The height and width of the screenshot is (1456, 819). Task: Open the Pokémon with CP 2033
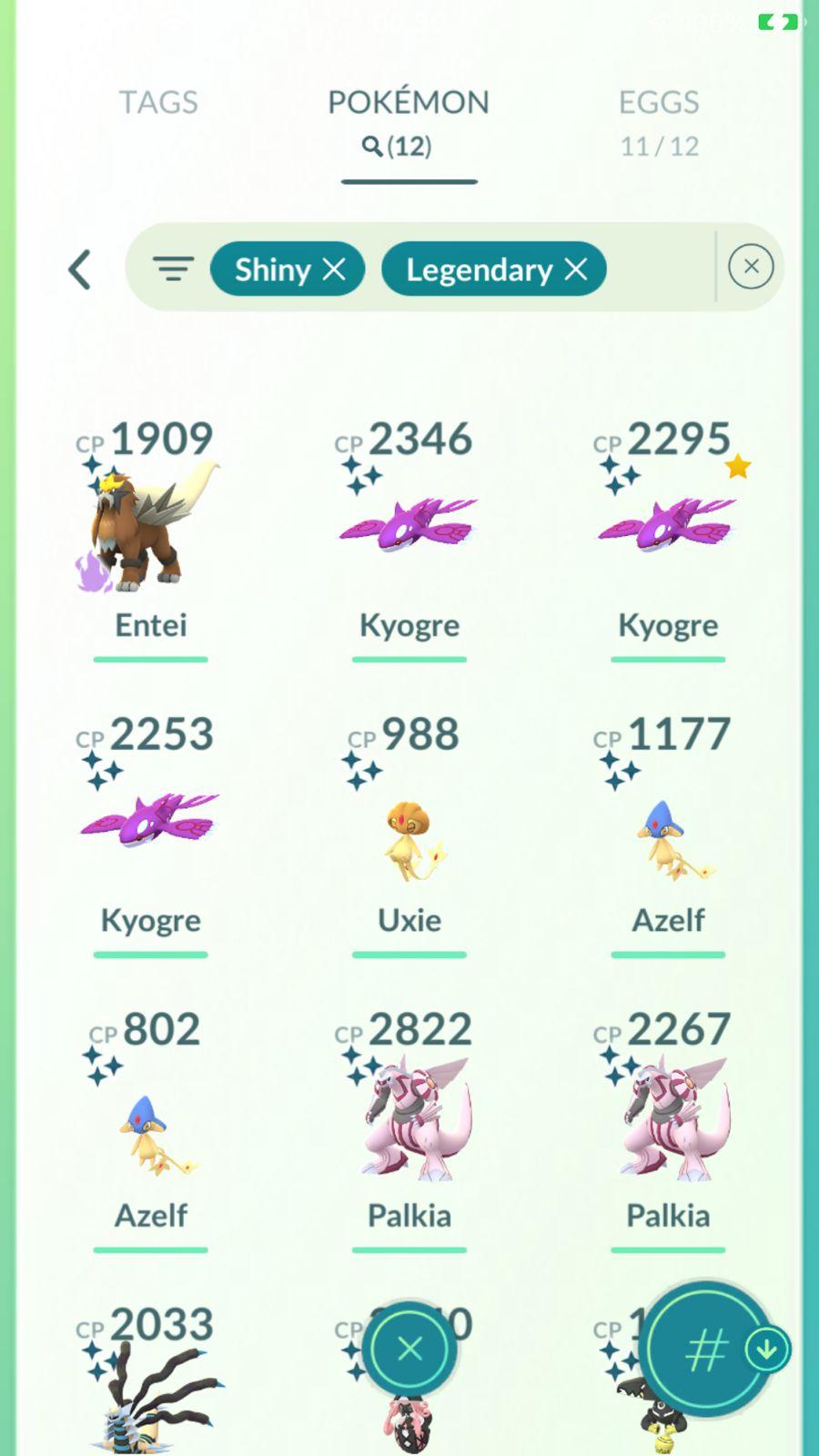click(151, 1392)
